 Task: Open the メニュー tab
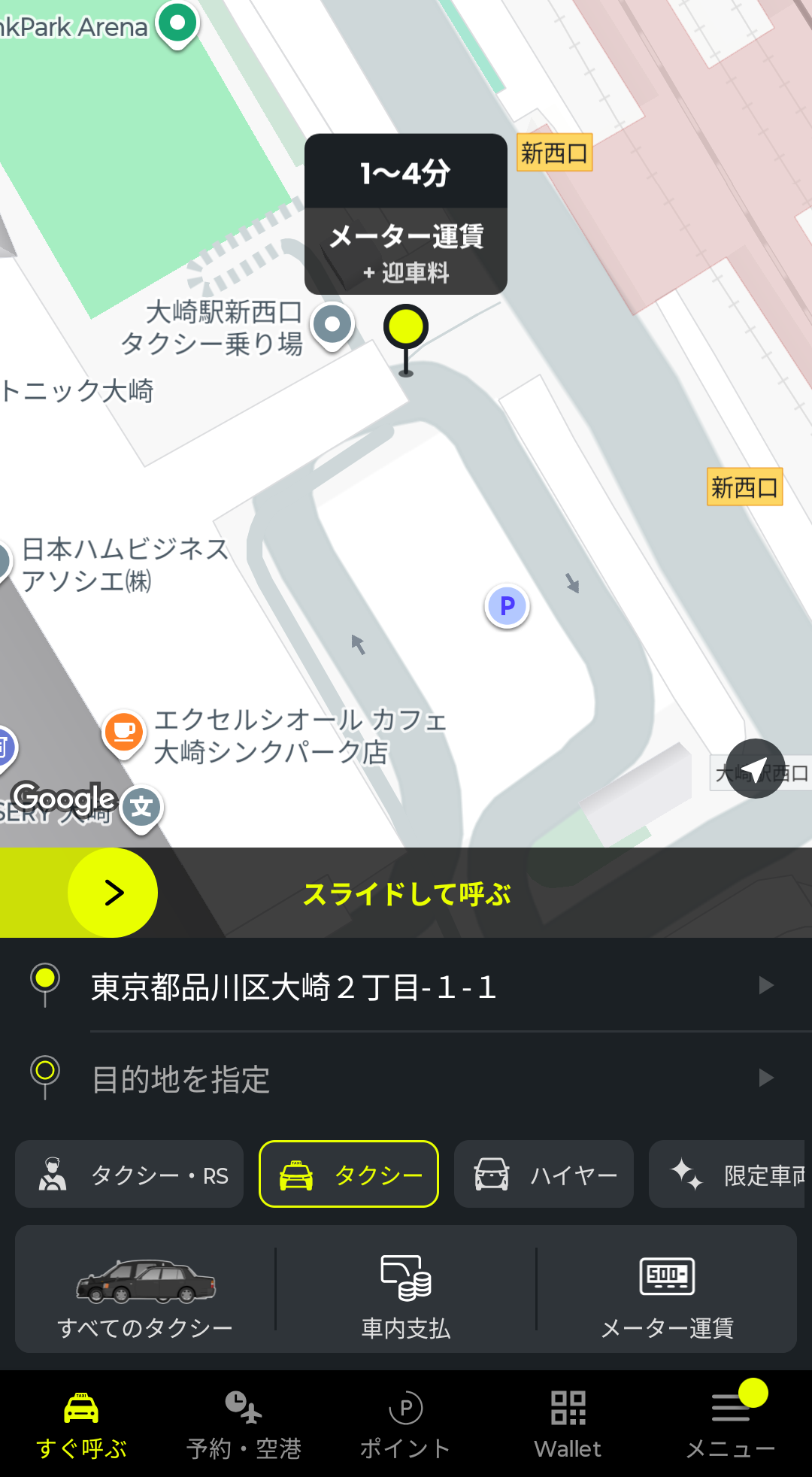pos(730,1424)
